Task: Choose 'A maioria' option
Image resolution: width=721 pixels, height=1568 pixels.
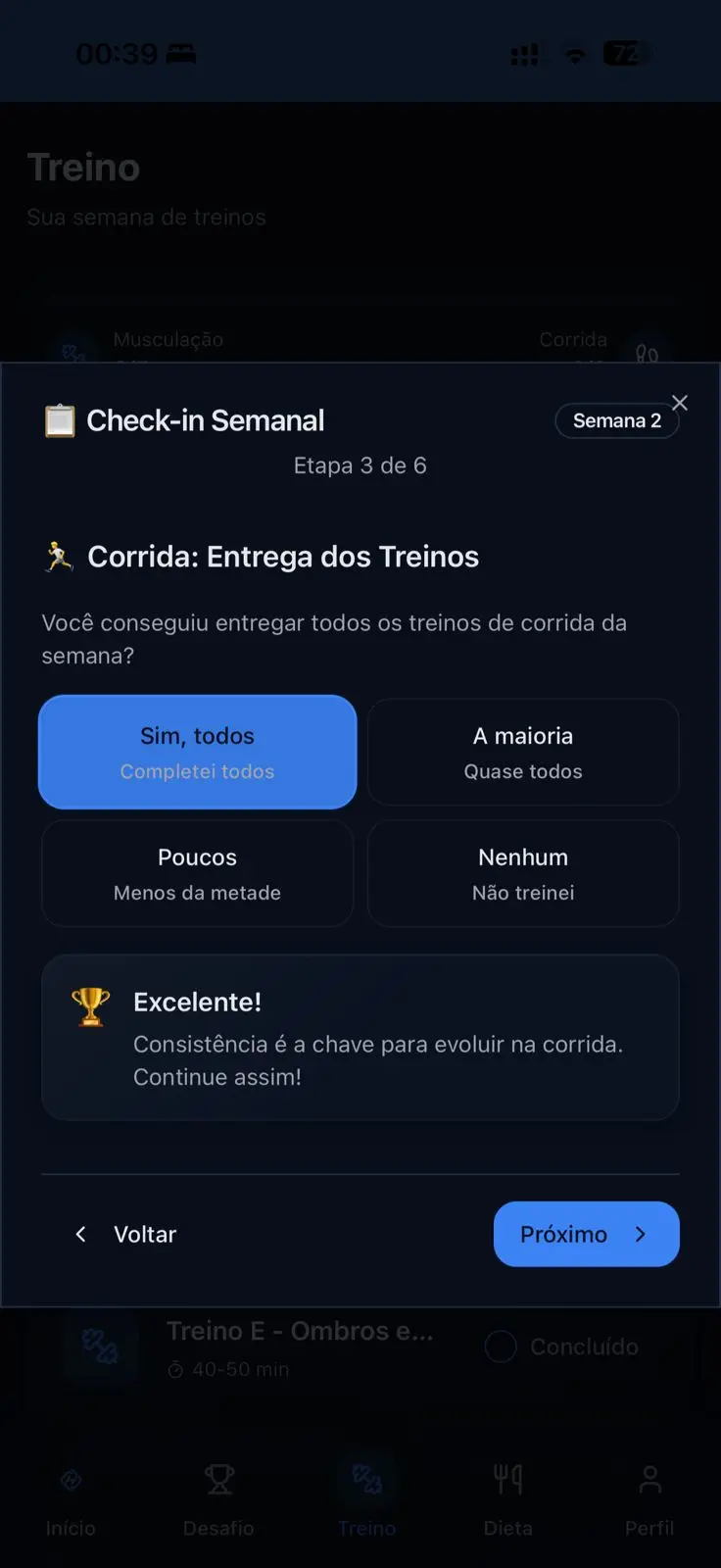Action: click(x=523, y=752)
